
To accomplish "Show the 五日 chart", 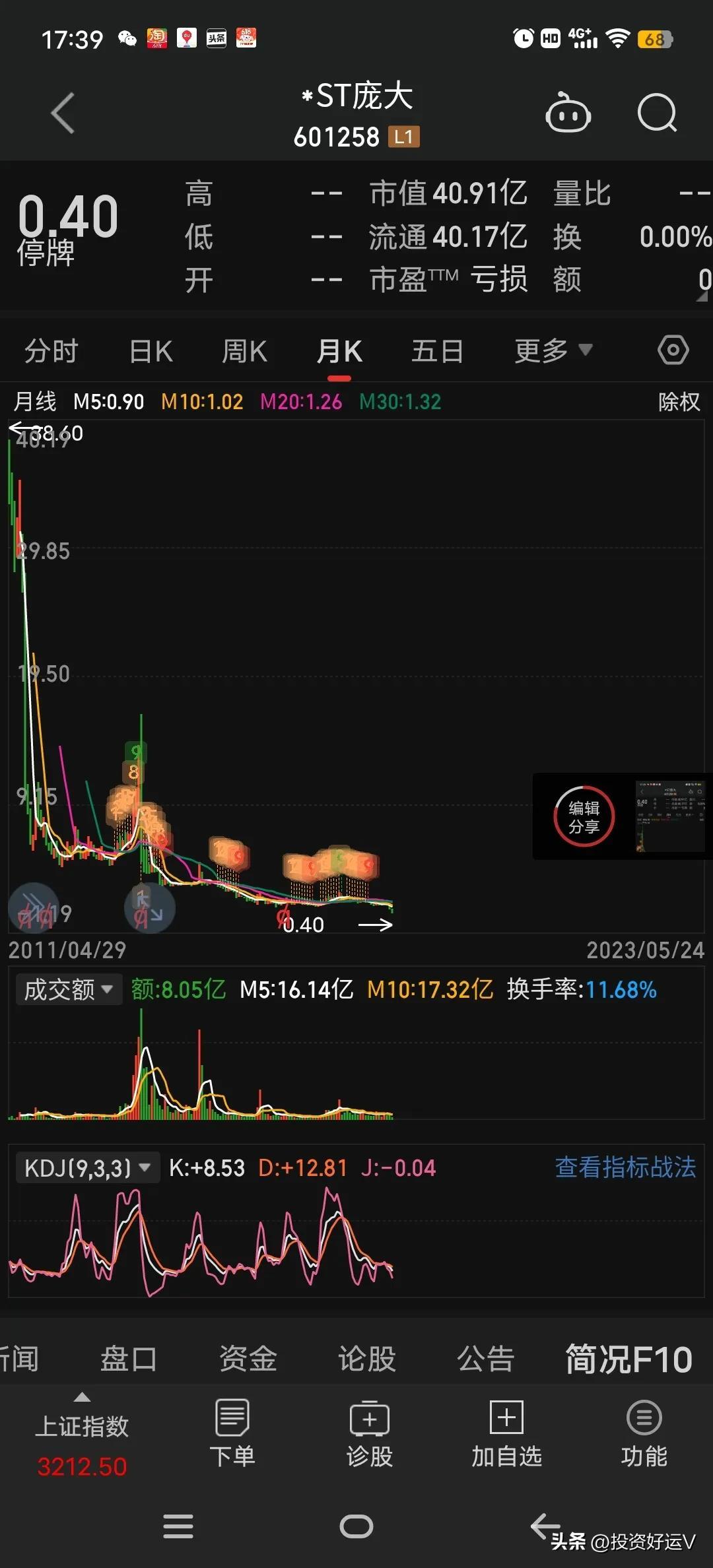I will click(437, 350).
